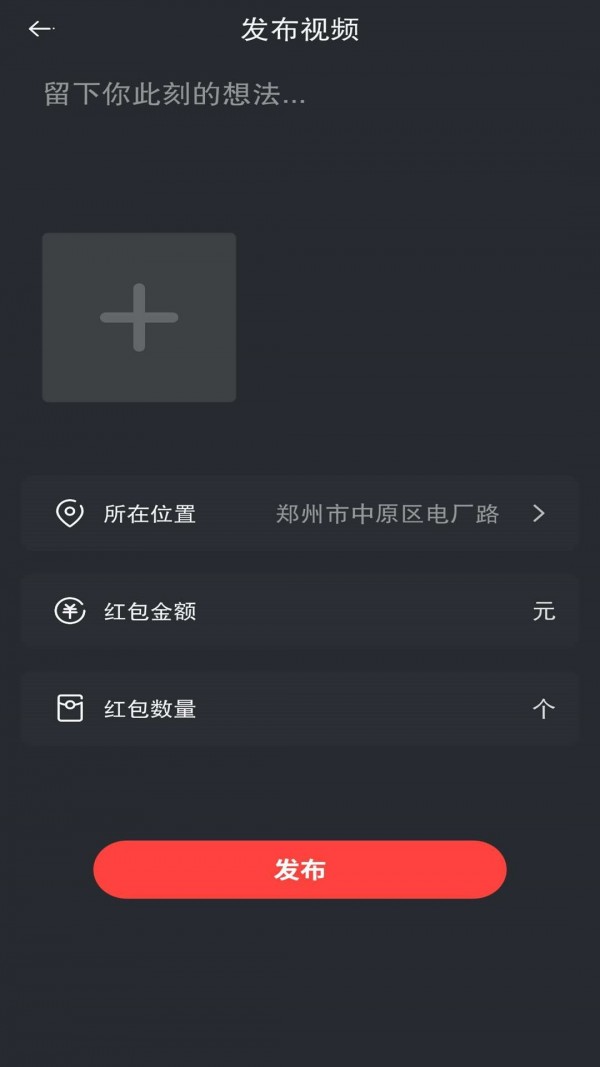The image size is (600, 1067).
Task: Add a video with the plus tile
Action: 139,318
